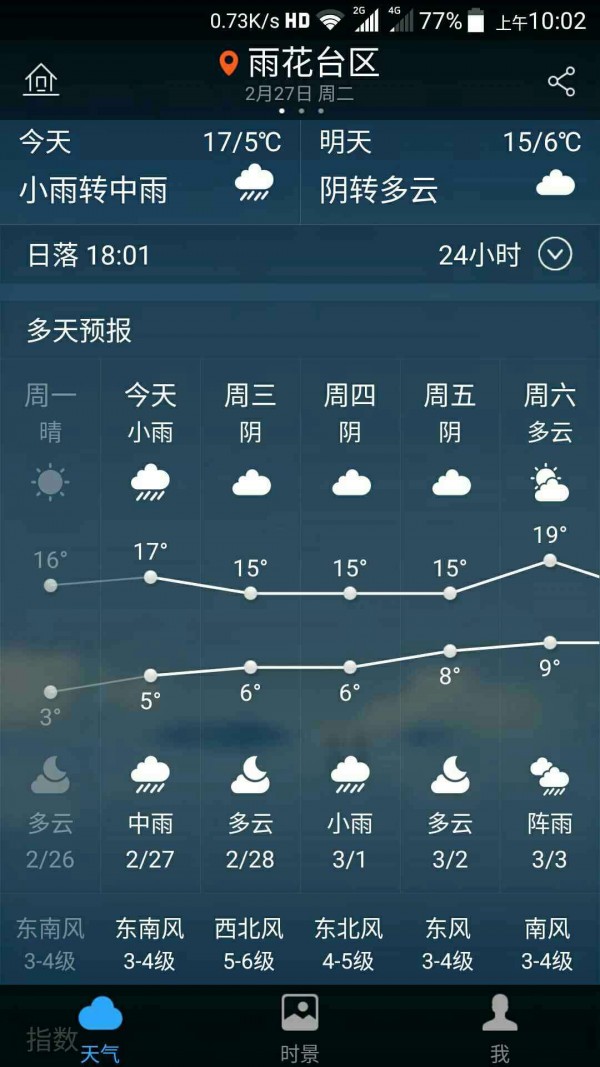Open the home icon in the header
Image resolution: width=600 pixels, height=1067 pixels.
click(41, 80)
